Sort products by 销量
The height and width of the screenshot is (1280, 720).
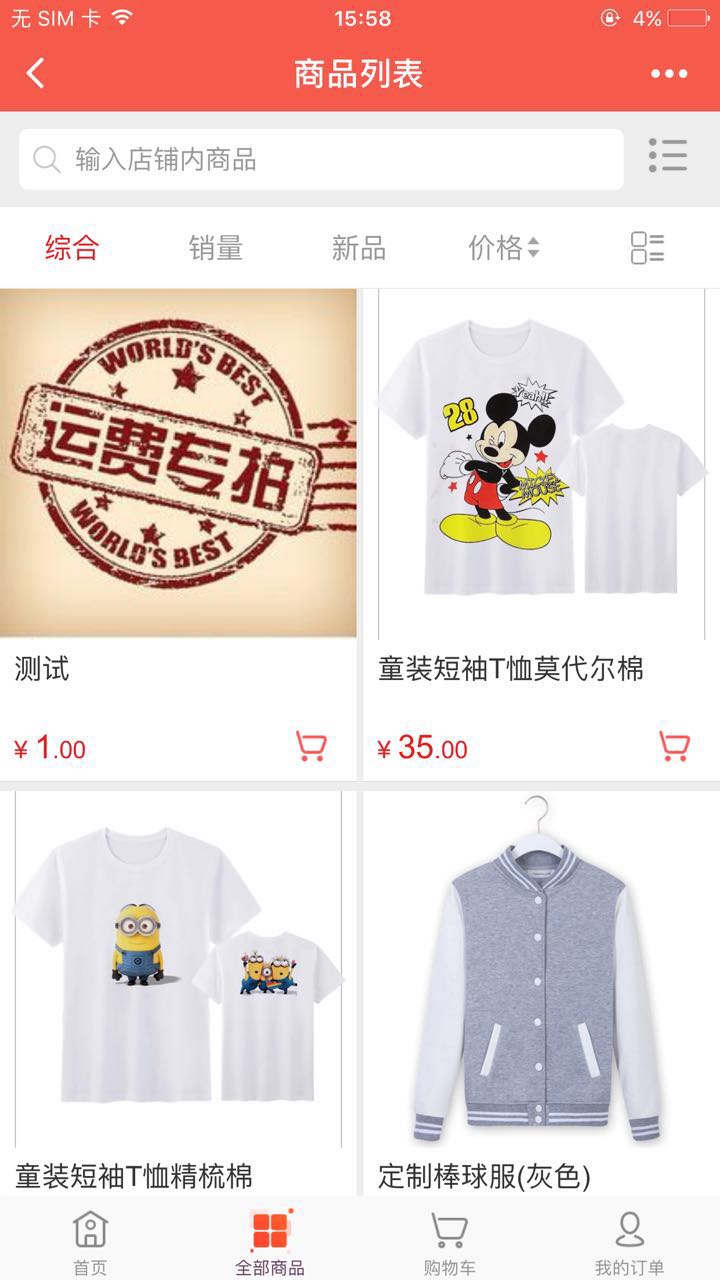(x=216, y=247)
